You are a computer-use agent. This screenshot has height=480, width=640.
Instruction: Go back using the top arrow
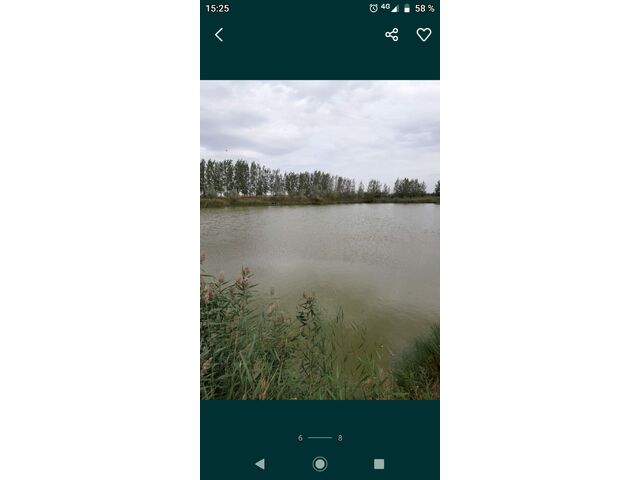pyautogui.click(x=219, y=35)
